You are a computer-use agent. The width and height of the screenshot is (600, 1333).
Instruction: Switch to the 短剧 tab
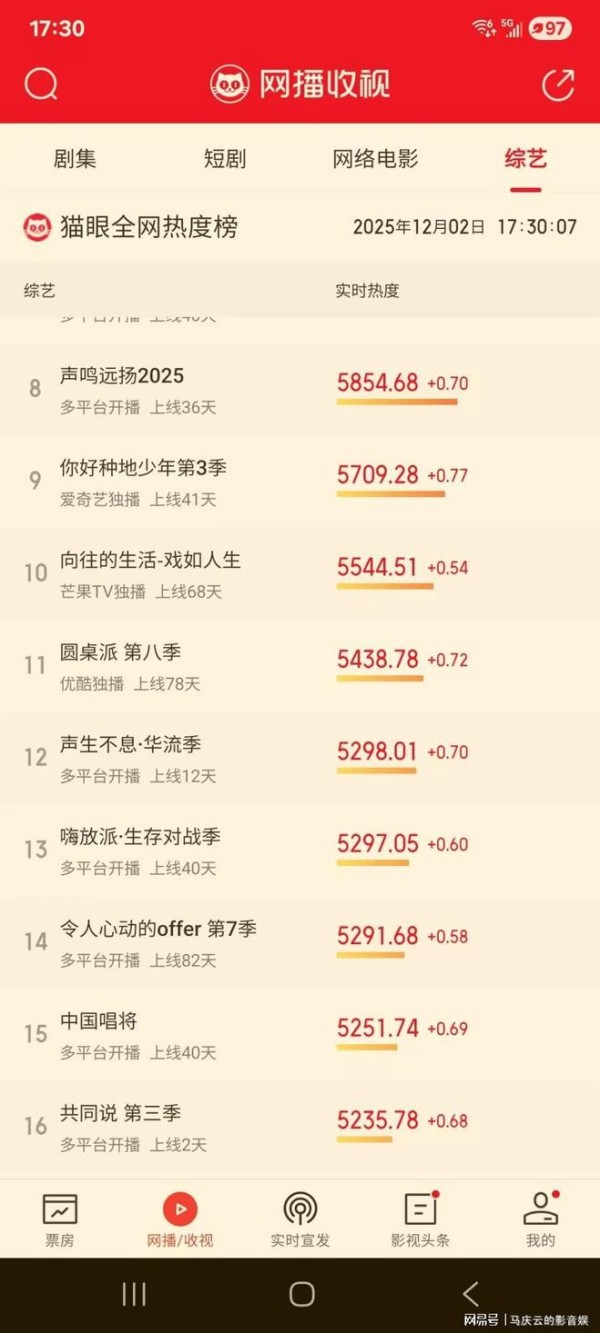[225, 158]
